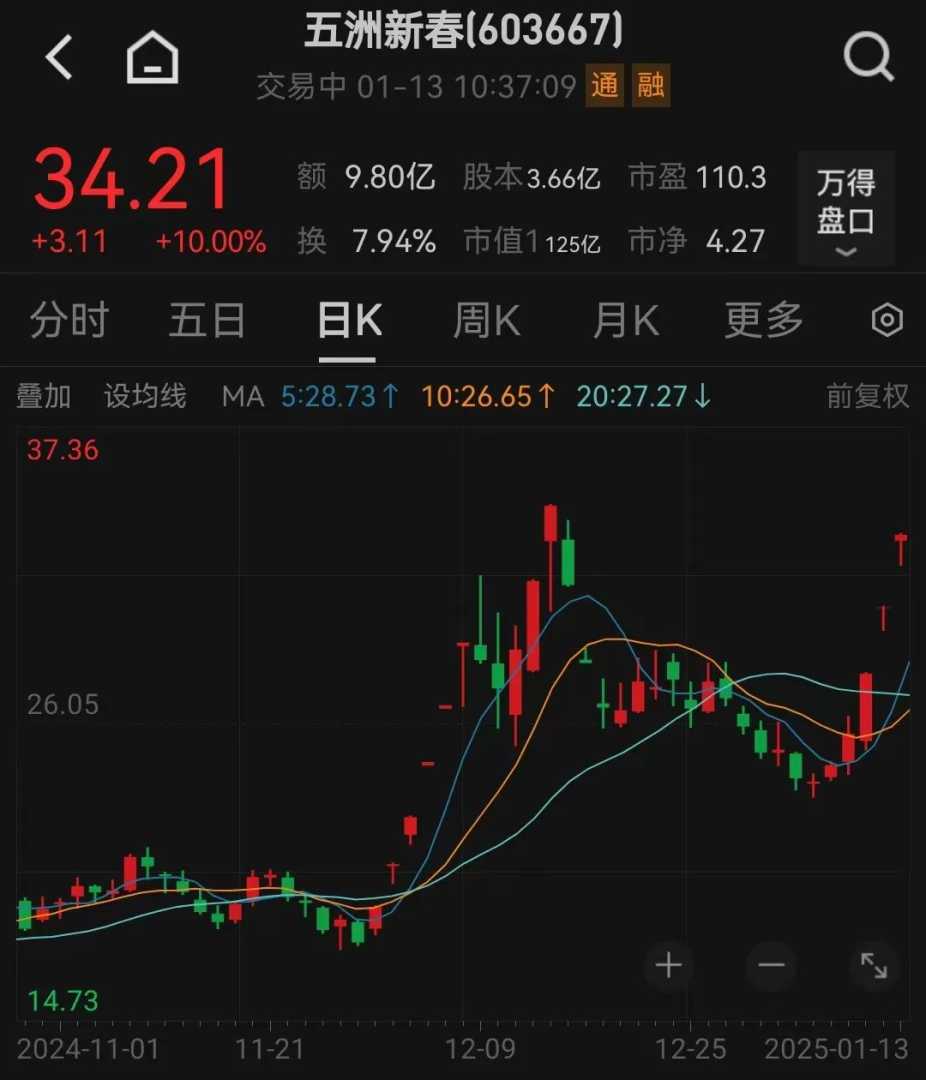Screen dimensions: 926x1080
Task: Open stock search magnifier
Action: pyautogui.click(x=868, y=57)
